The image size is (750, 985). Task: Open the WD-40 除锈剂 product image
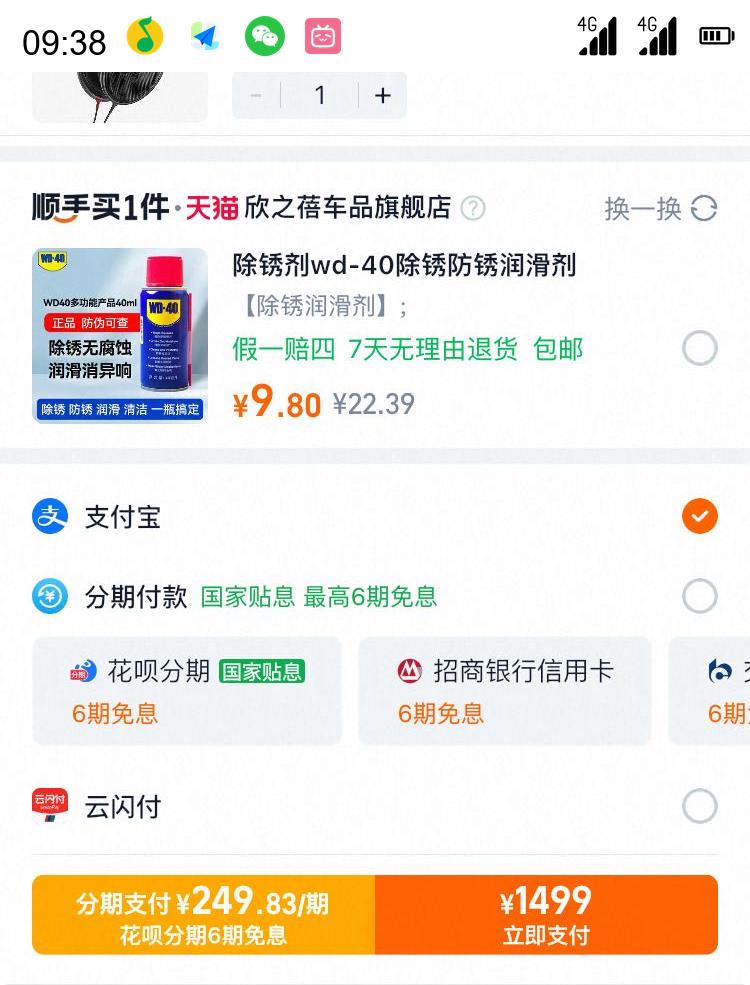[x=120, y=335]
